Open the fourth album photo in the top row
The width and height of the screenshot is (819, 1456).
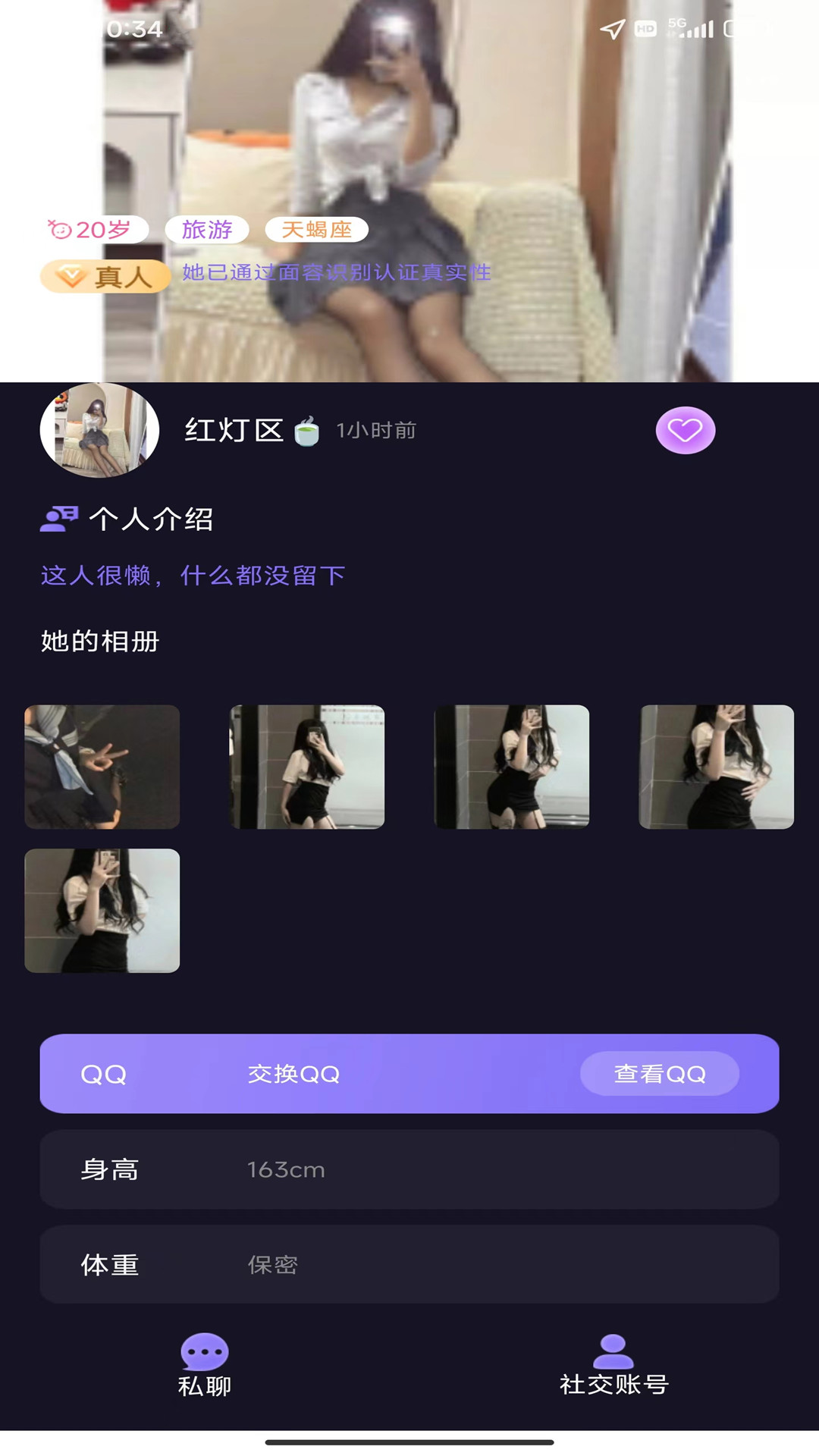click(x=717, y=767)
